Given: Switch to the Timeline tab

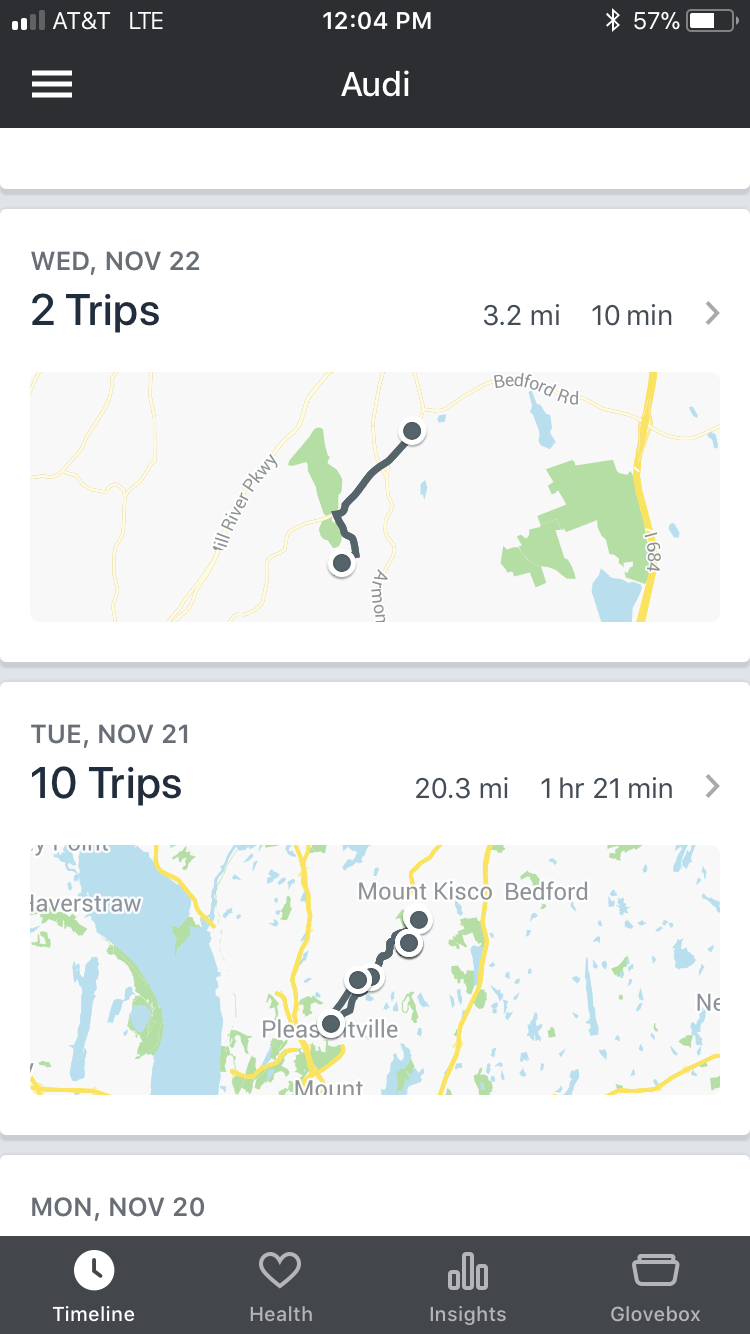Looking at the screenshot, I should (x=94, y=1286).
